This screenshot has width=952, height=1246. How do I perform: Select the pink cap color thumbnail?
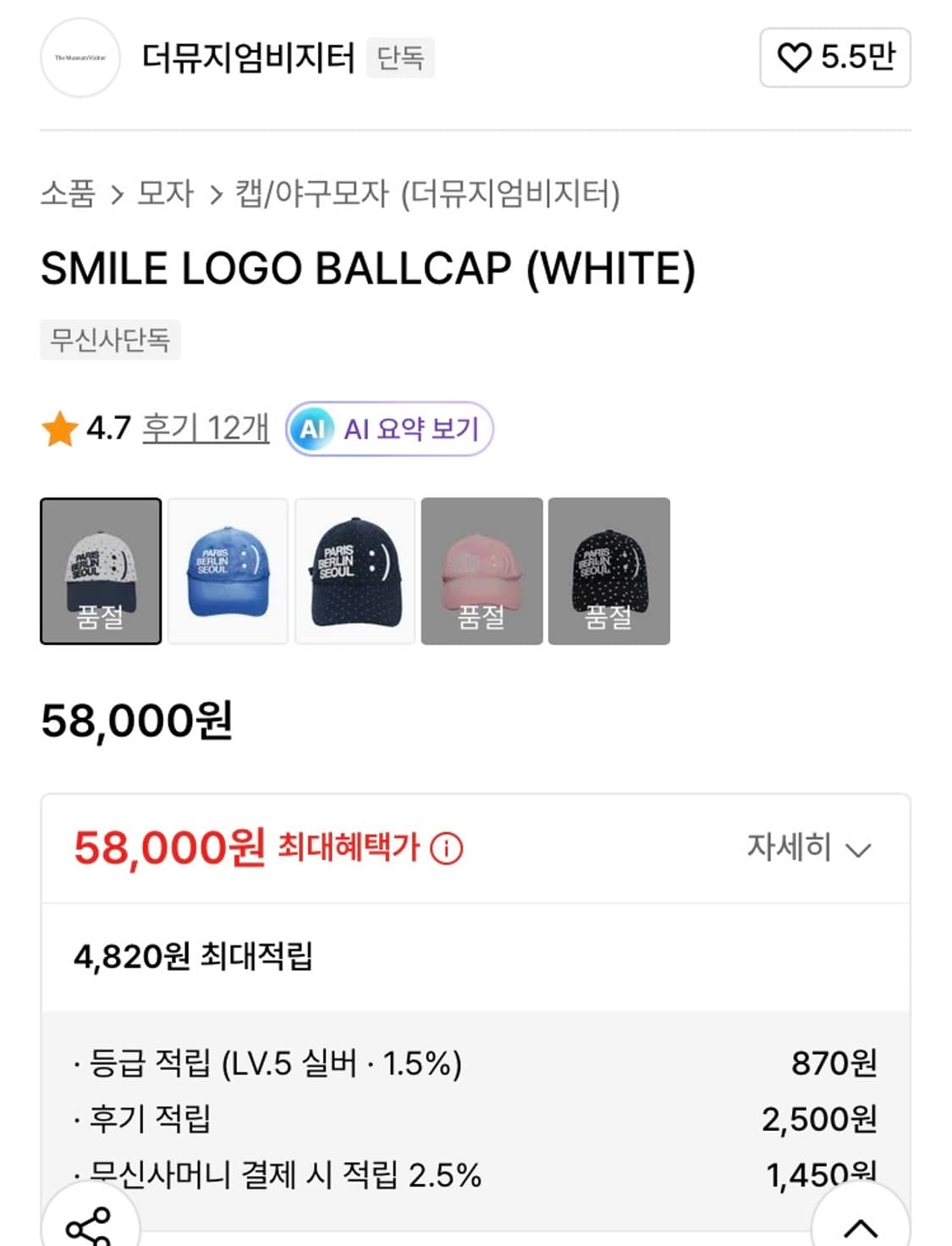tap(482, 571)
